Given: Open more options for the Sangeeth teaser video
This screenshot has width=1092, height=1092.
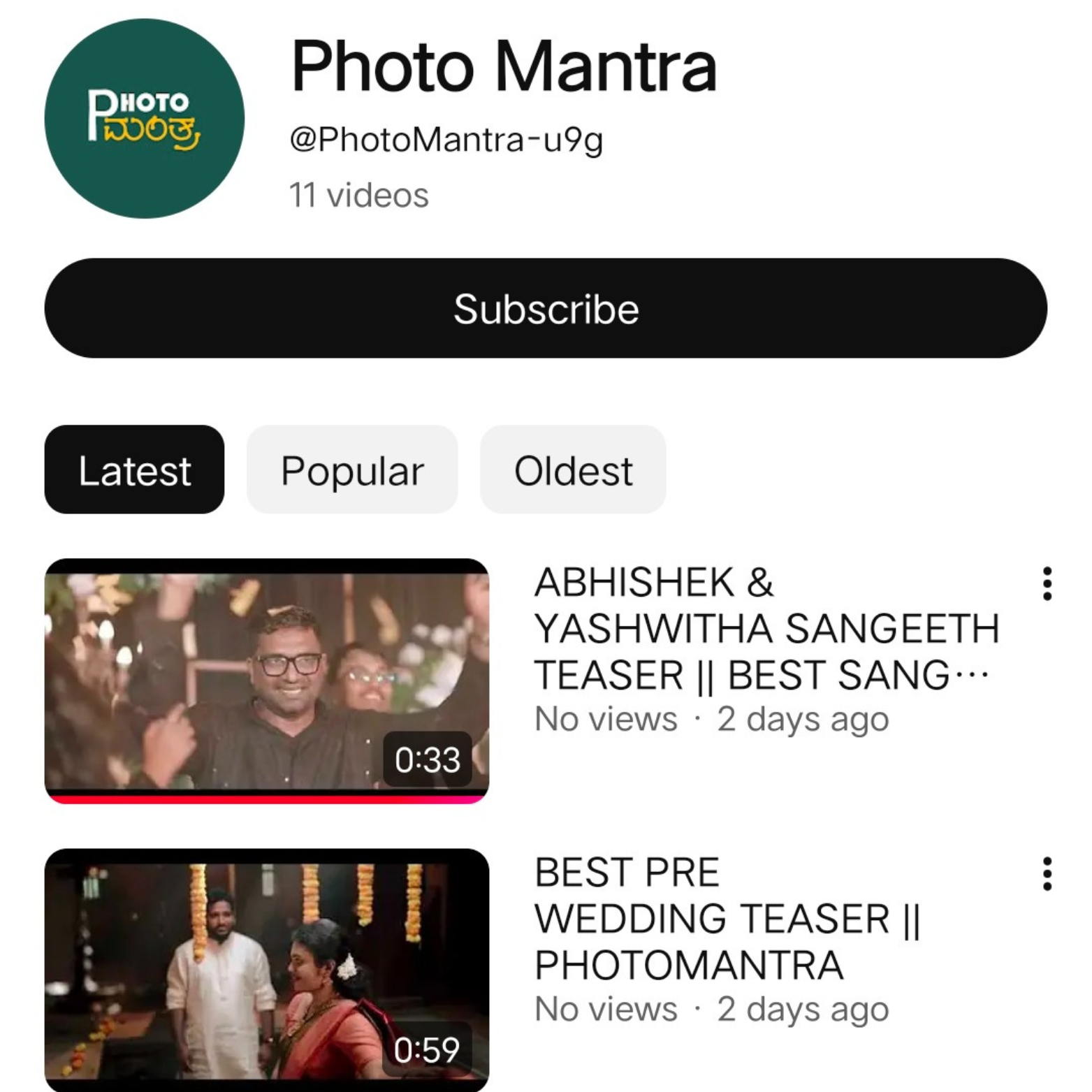Looking at the screenshot, I should (x=1047, y=583).
